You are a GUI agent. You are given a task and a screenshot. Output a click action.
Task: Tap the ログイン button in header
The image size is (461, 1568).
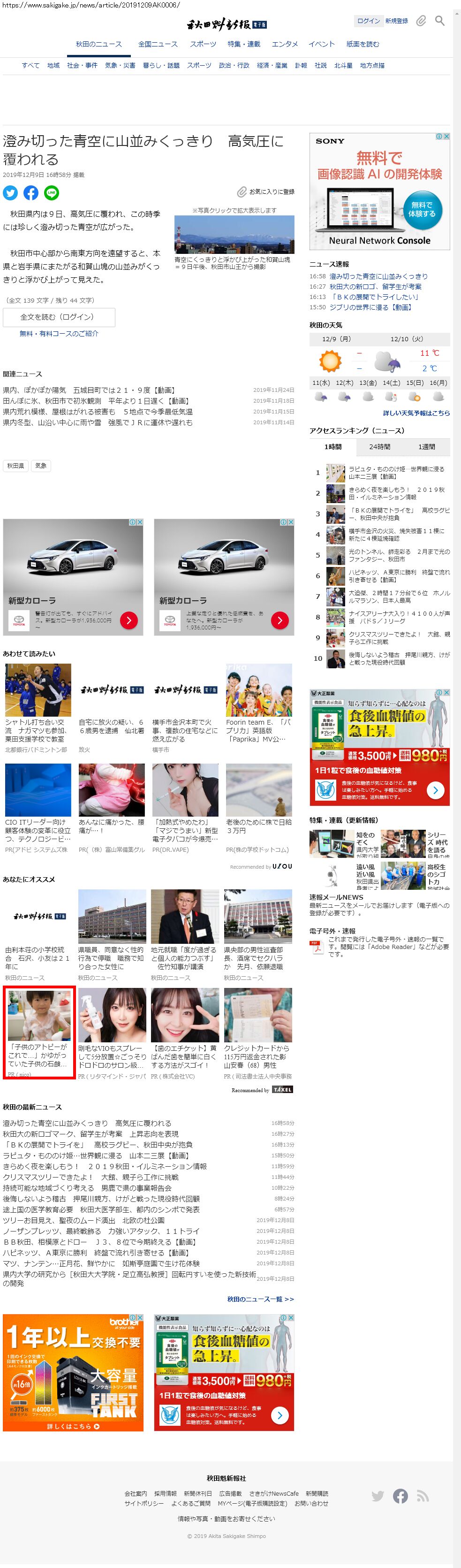(x=368, y=21)
